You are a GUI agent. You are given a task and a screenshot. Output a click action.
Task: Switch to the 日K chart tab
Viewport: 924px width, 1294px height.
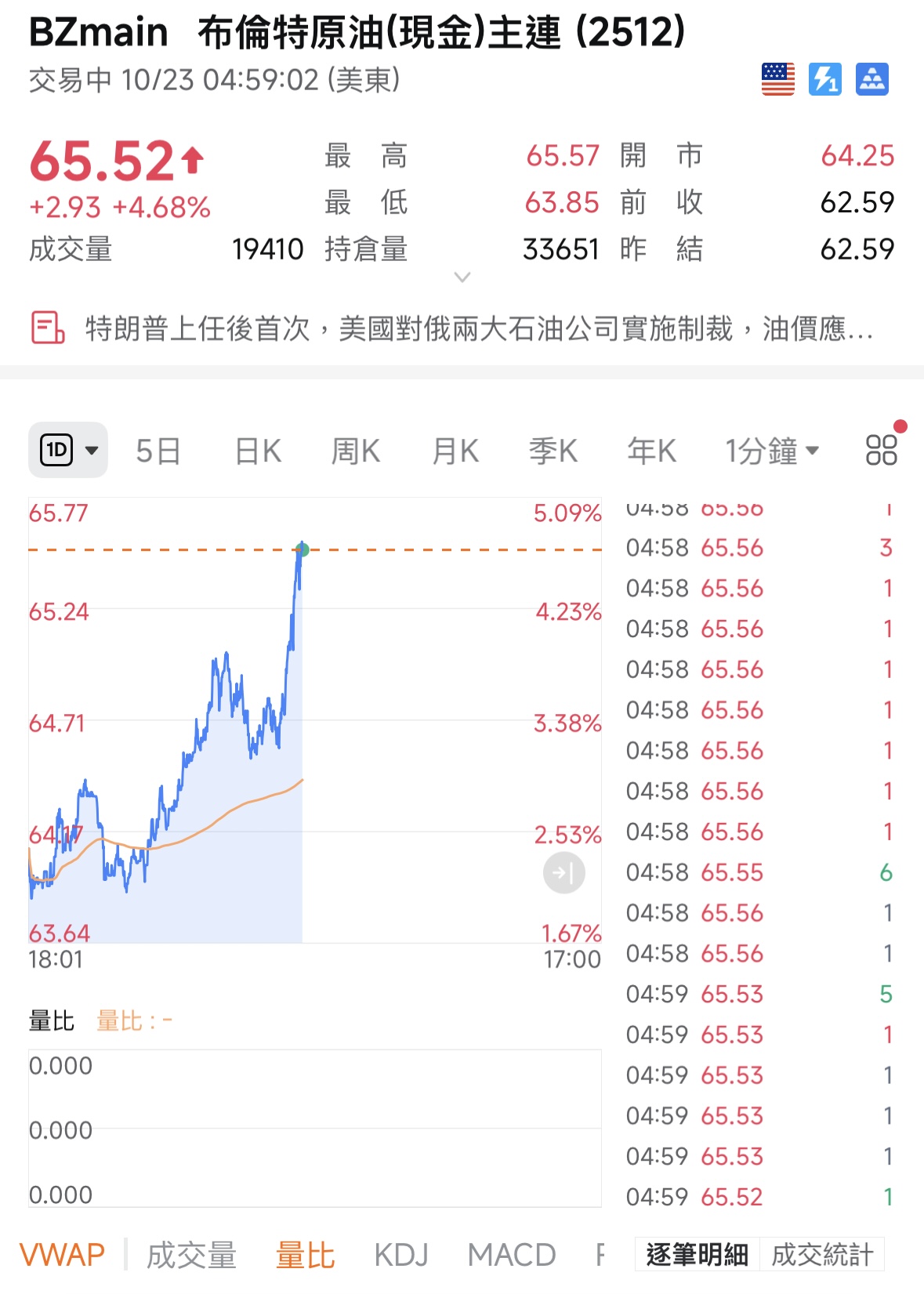pos(258,451)
